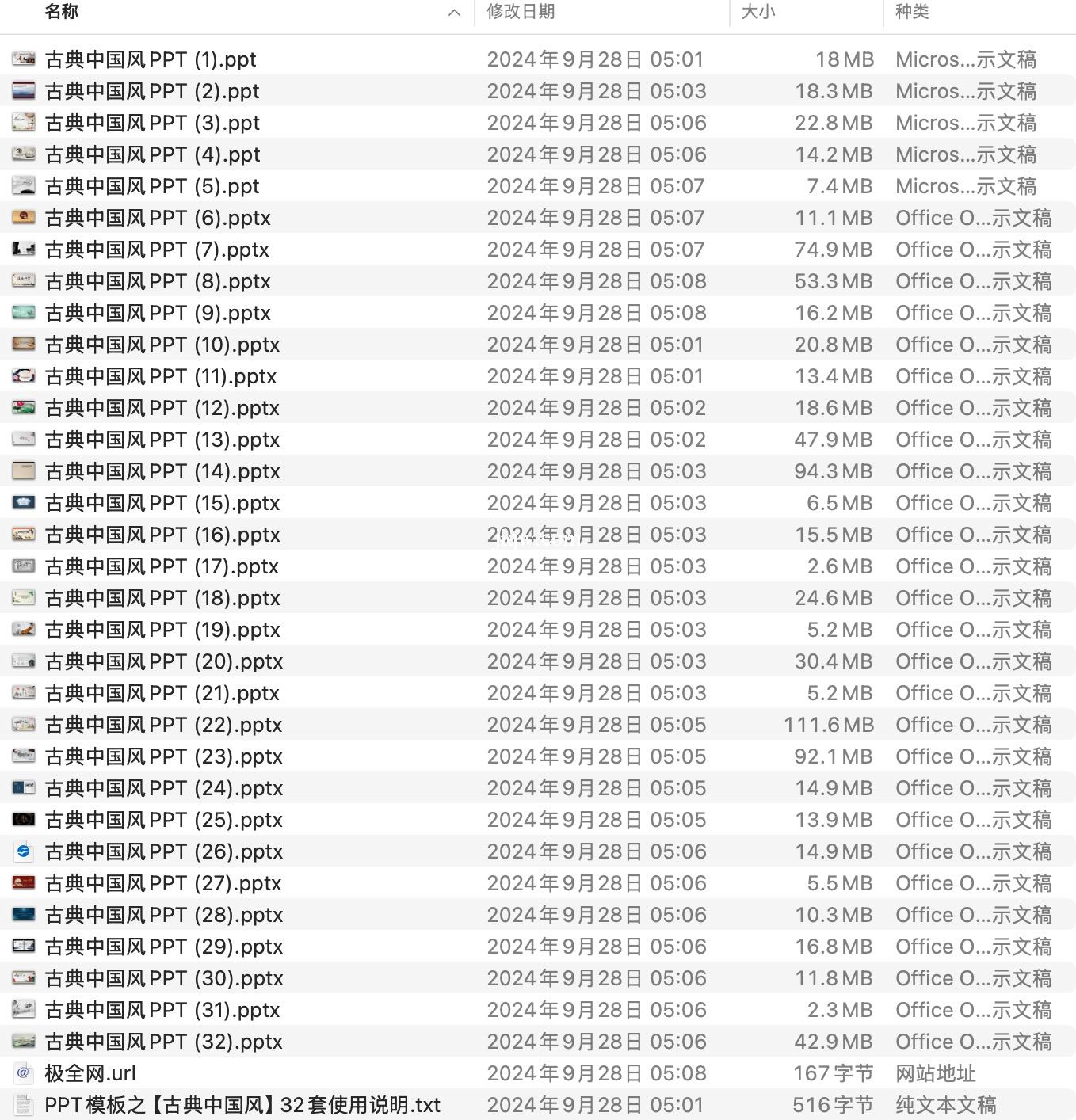
Task: Open 古典中国风PPT (17).pptx
Action: 162,566
